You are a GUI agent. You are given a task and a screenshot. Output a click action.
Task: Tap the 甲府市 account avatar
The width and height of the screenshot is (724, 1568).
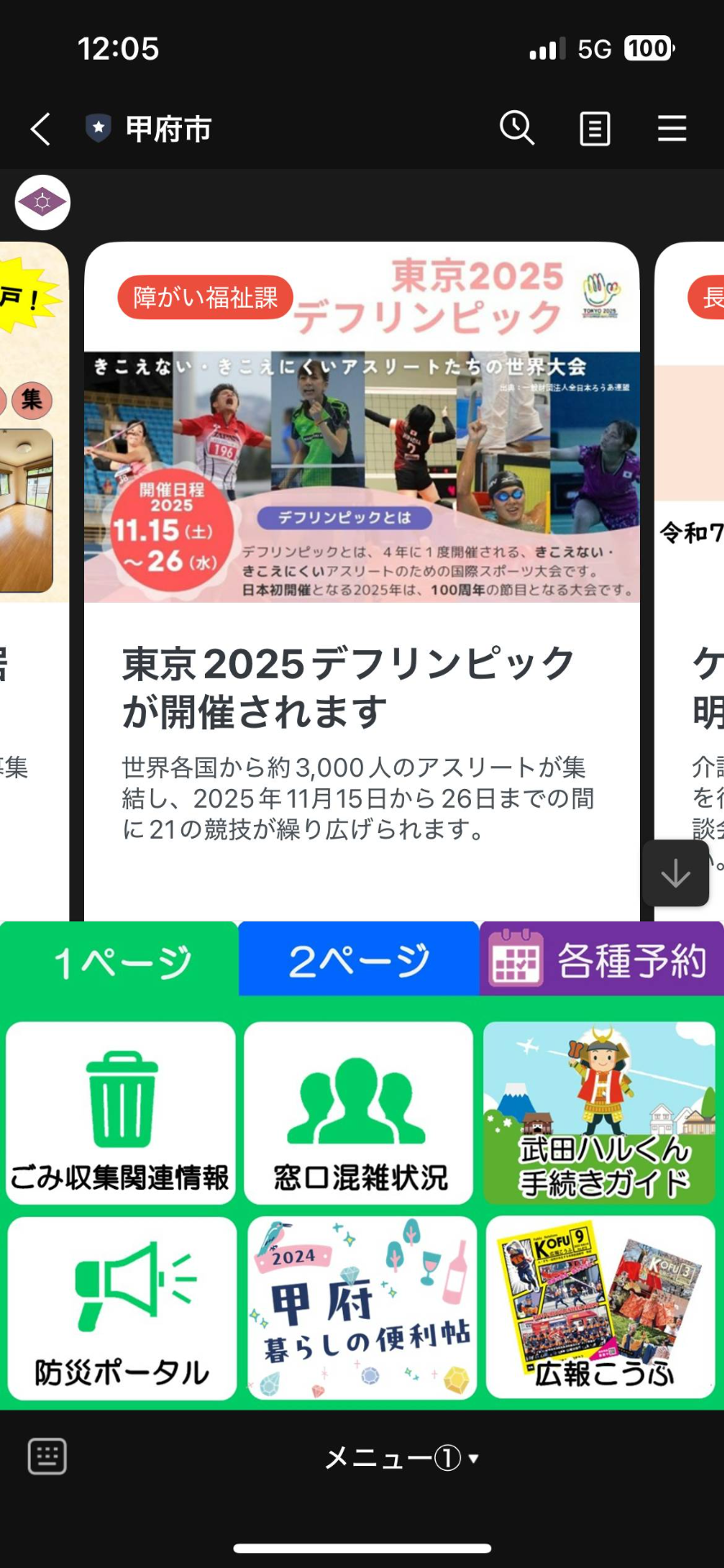pyautogui.click(x=42, y=203)
